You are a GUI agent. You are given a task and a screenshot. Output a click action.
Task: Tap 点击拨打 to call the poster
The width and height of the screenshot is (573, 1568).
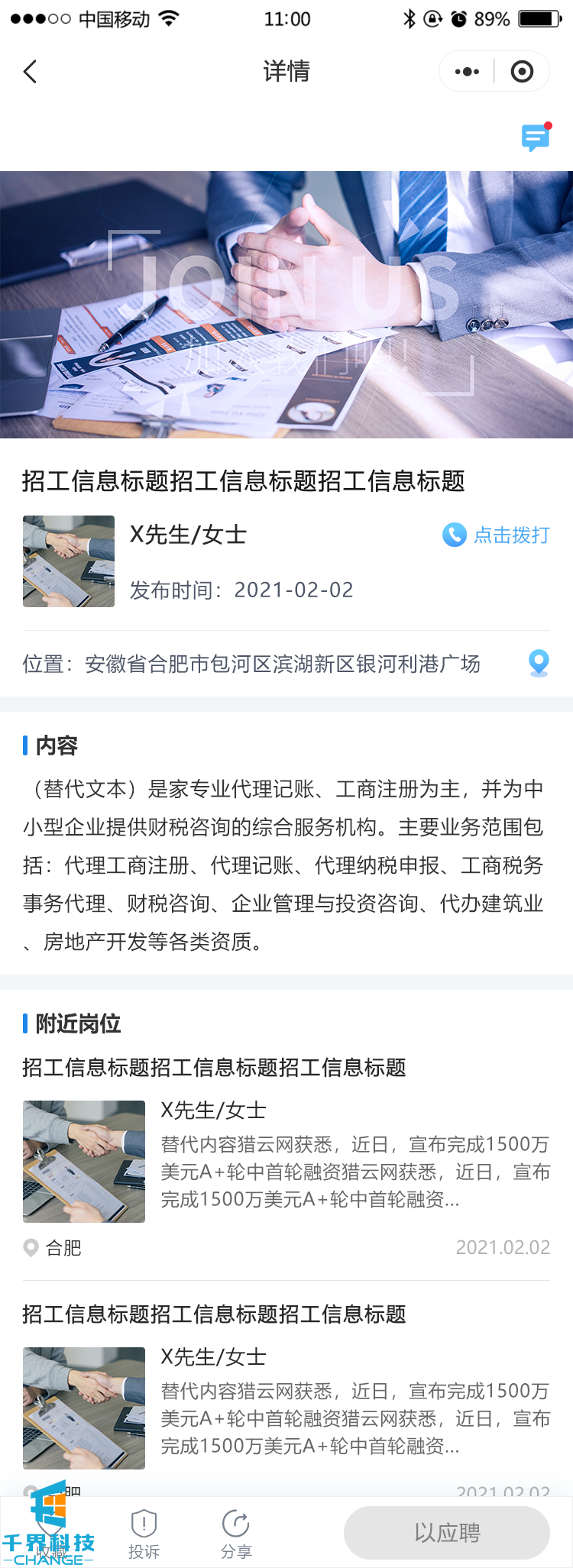coord(497,535)
